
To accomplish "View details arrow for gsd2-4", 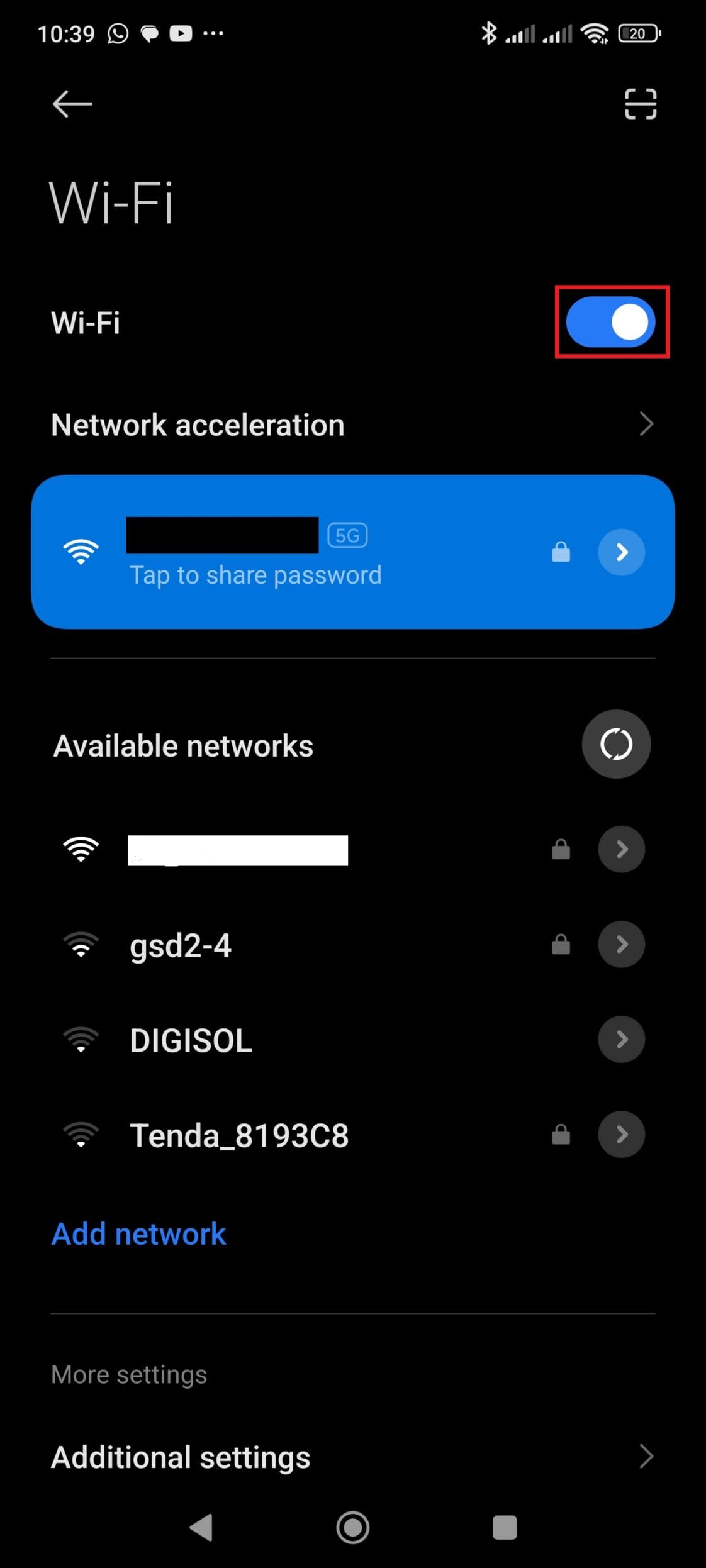I will pos(621,944).
